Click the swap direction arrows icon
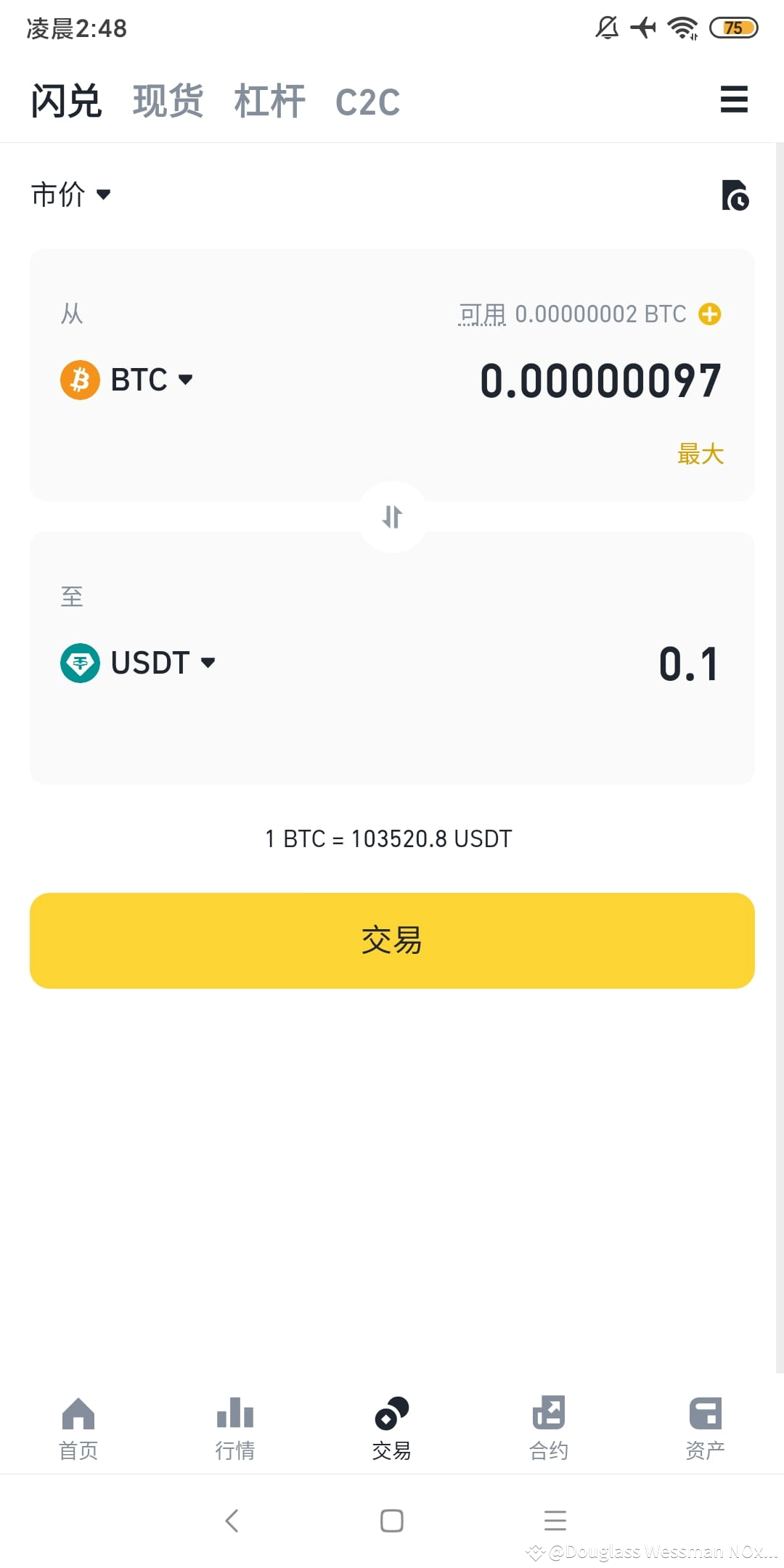This screenshot has height=1568, width=784. point(391,517)
